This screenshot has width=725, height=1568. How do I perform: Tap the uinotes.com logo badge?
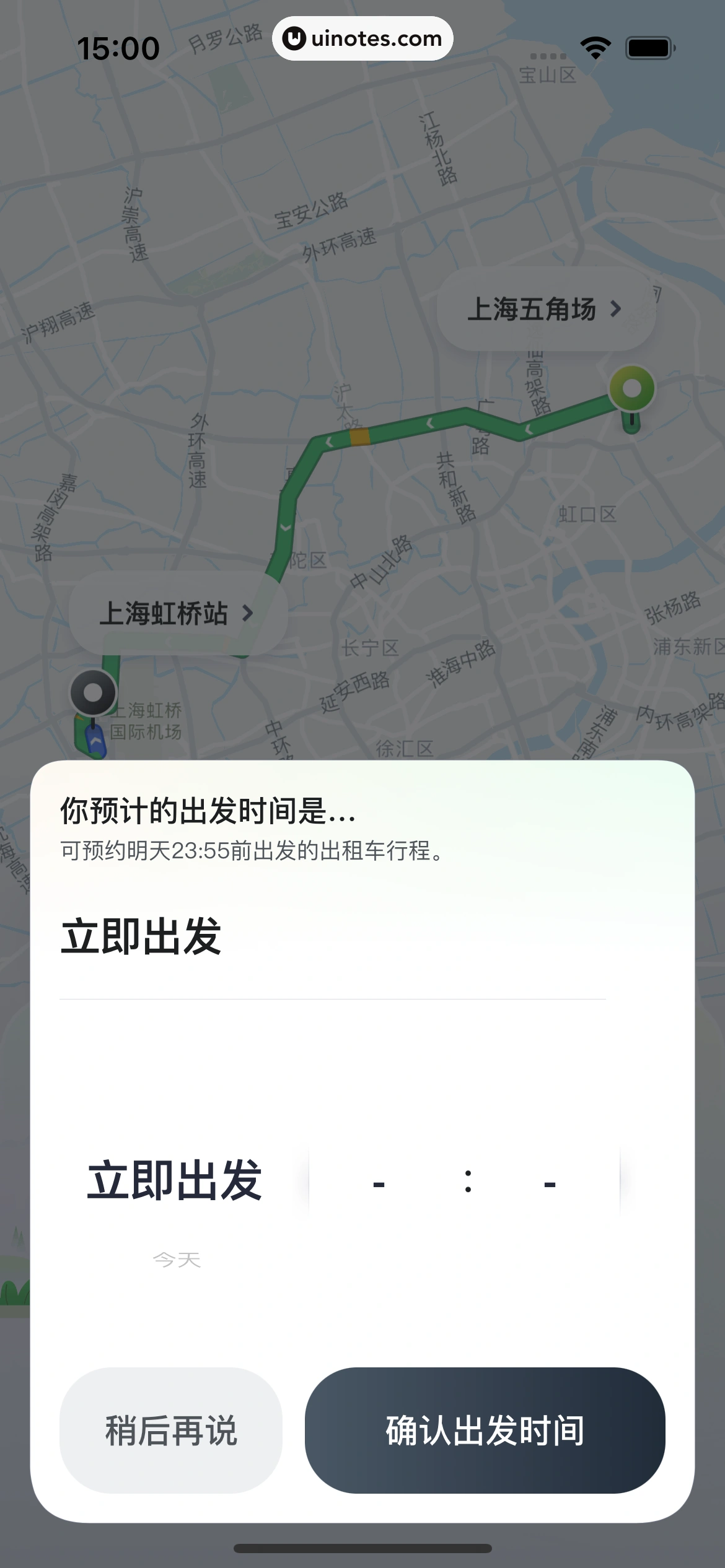tap(362, 38)
